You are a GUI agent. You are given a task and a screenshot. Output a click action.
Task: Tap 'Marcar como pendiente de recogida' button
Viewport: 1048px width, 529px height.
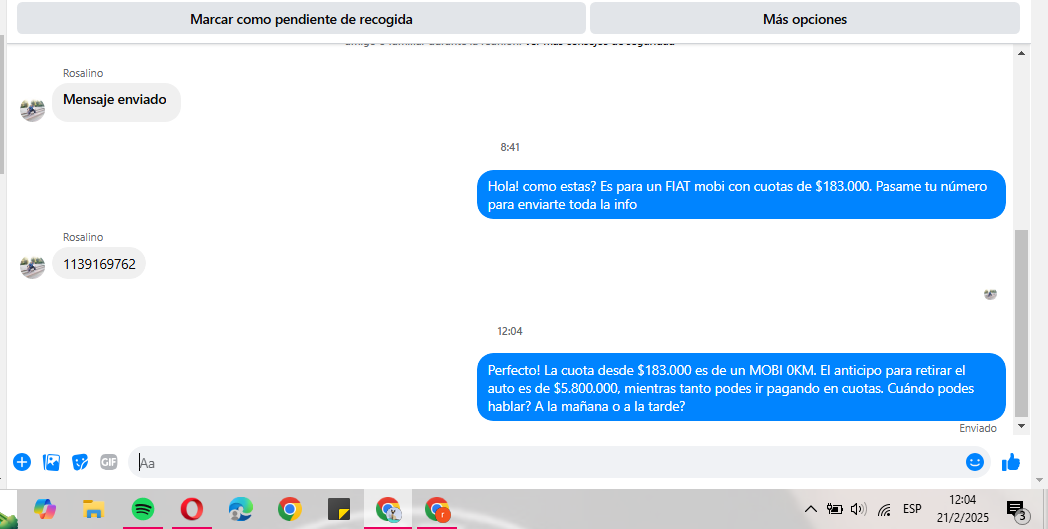coord(301,19)
